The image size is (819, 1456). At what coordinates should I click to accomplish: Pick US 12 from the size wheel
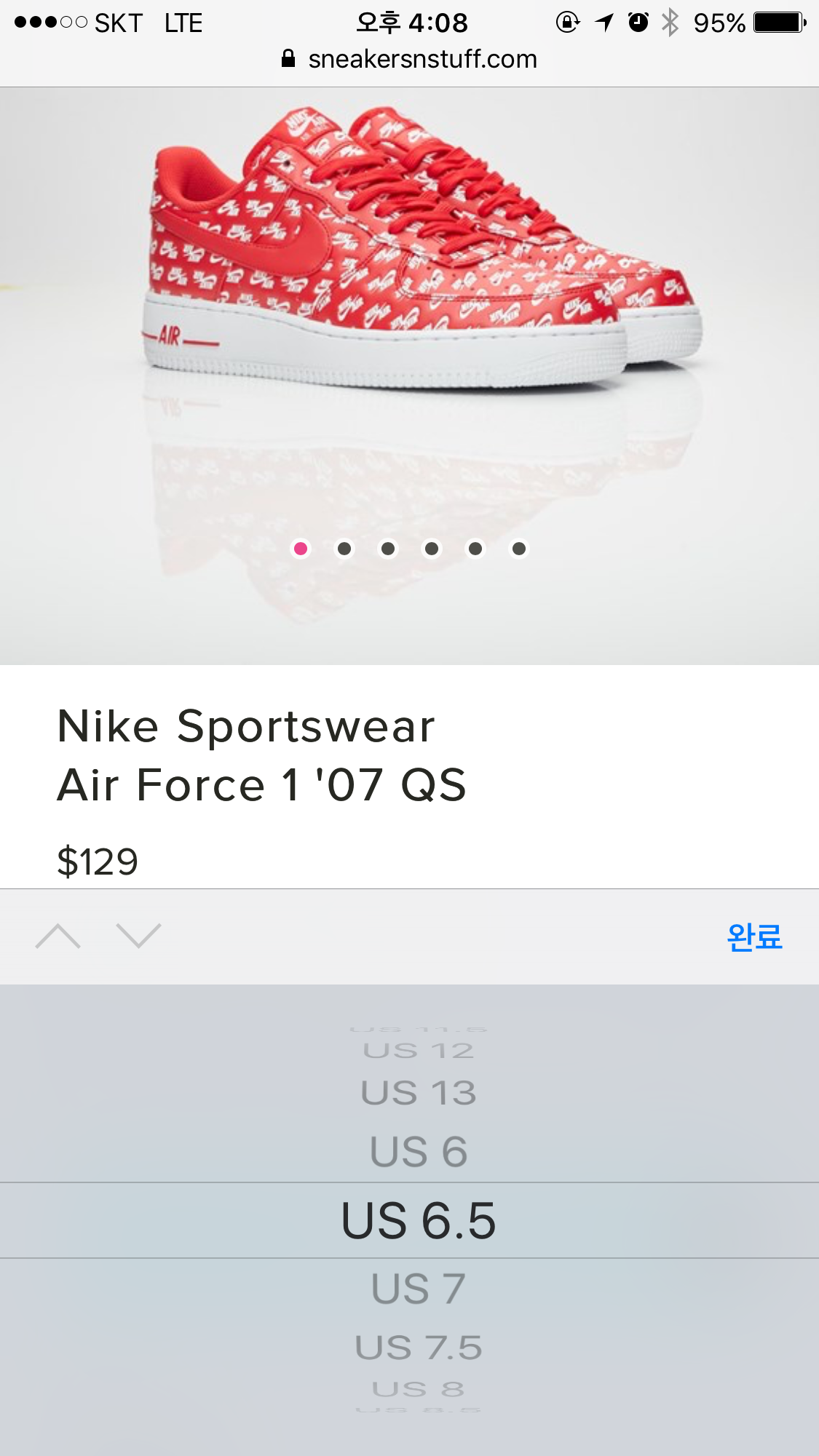[418, 1051]
